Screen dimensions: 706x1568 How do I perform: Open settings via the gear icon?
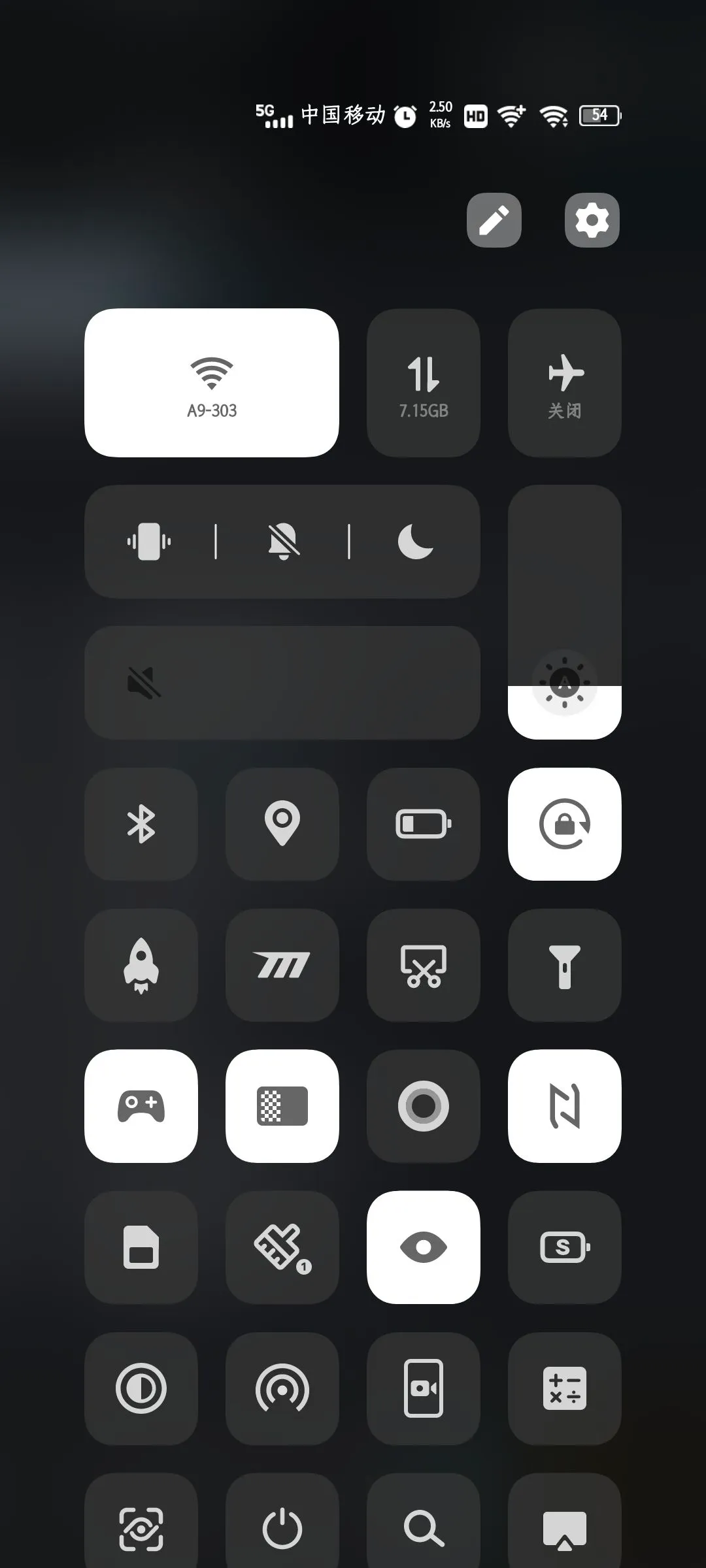pyautogui.click(x=592, y=220)
